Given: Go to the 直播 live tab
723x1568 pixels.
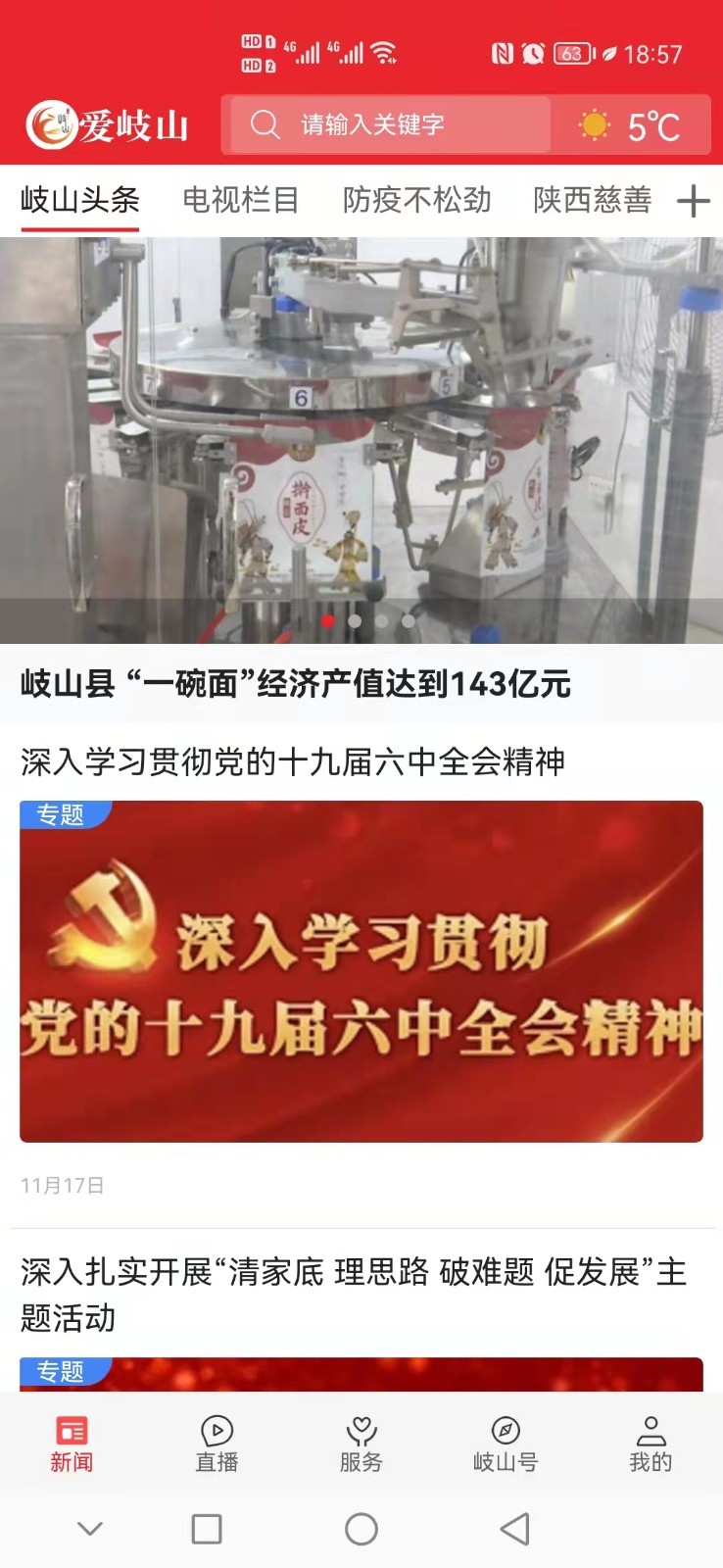Looking at the screenshot, I should pos(217,1443).
